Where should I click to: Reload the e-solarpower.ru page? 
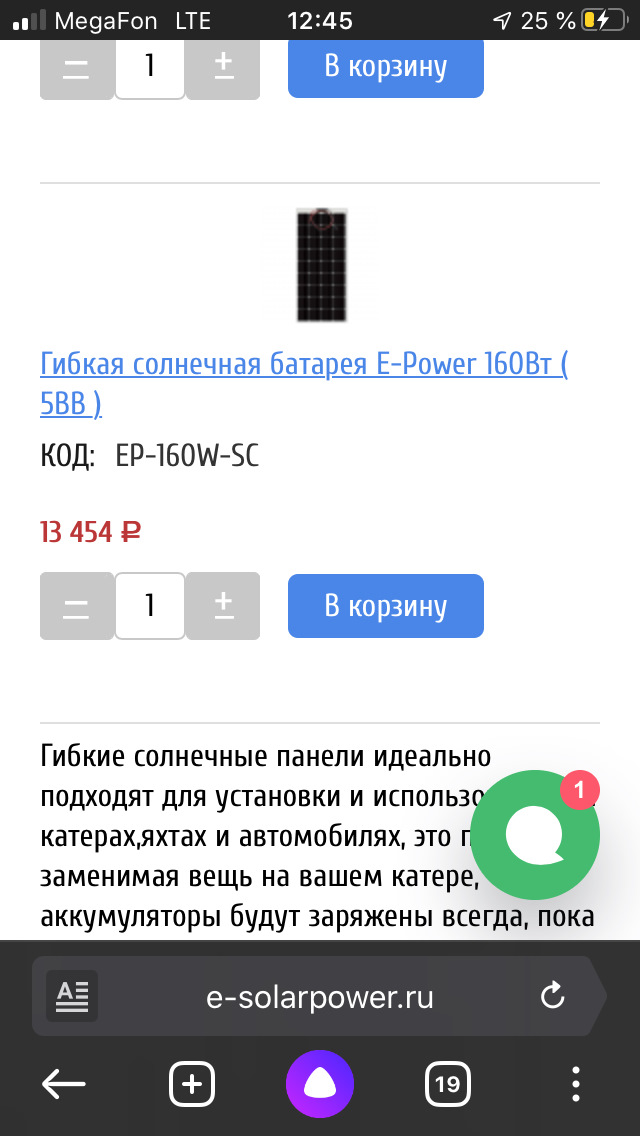[552, 996]
